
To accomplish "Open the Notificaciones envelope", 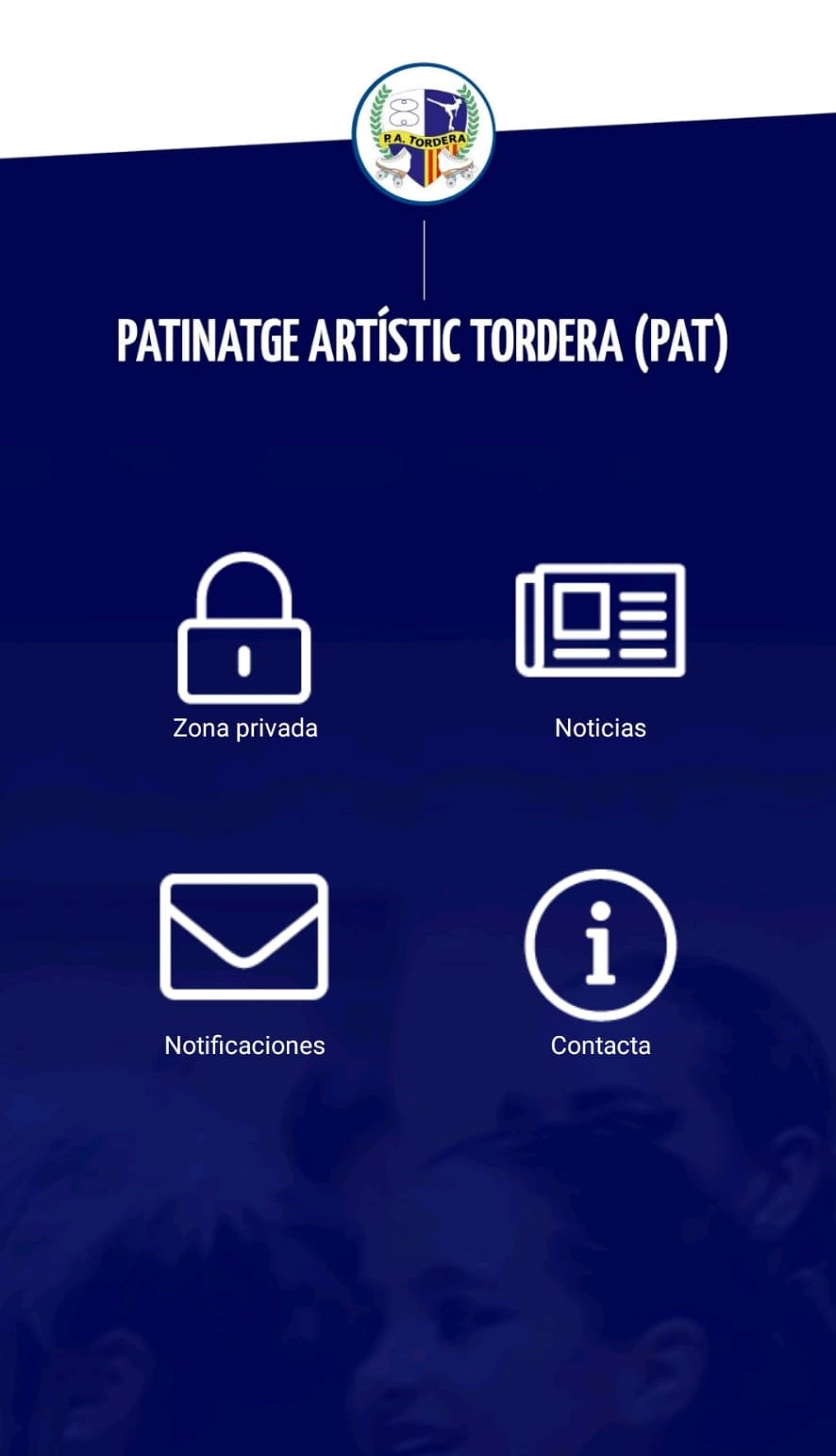I will coord(244,936).
